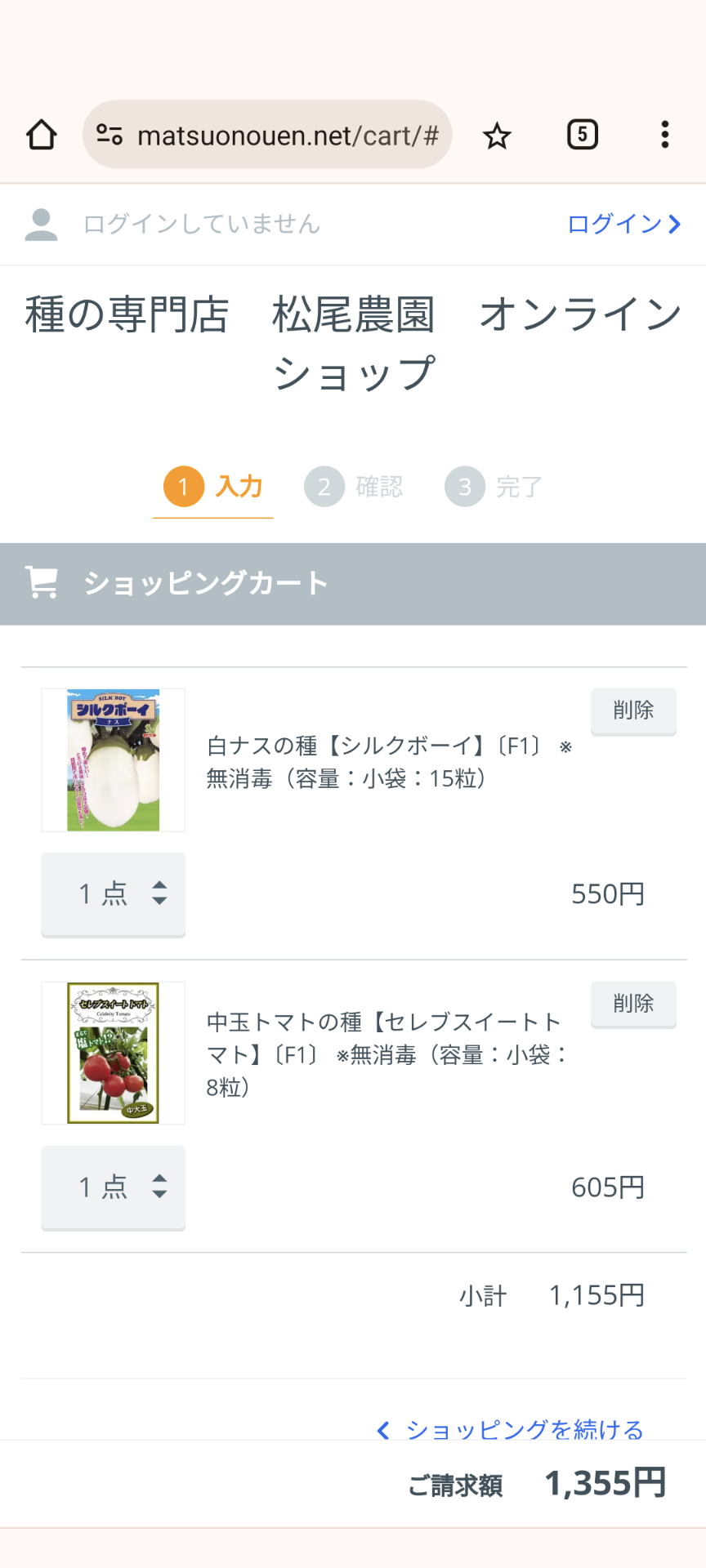
Task: Tap ショッピングを続ける to continue shopping
Action: tap(510, 1430)
